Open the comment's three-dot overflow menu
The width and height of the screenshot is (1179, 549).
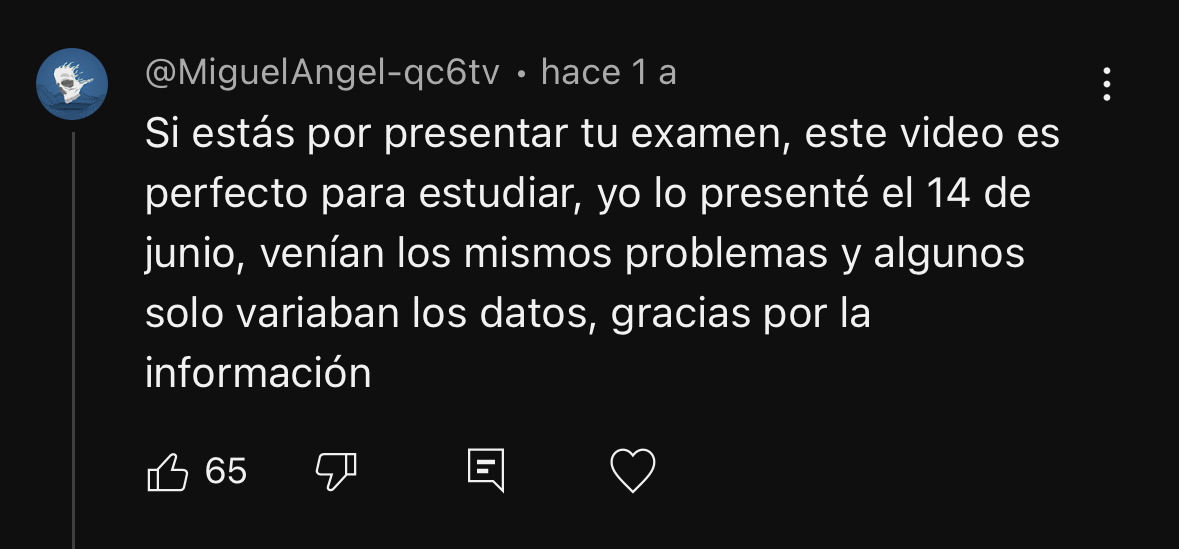click(1106, 84)
